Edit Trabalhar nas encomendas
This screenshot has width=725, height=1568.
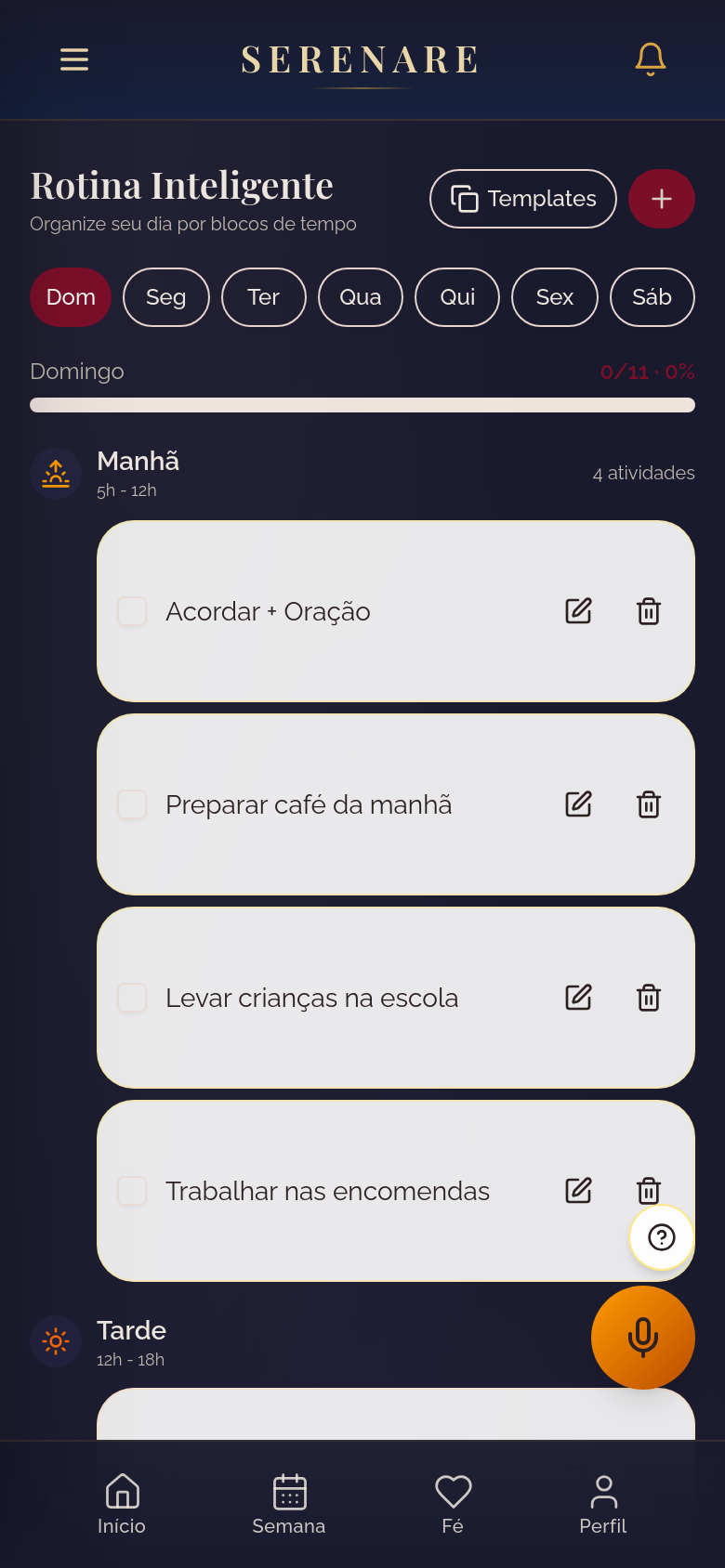(x=578, y=1191)
